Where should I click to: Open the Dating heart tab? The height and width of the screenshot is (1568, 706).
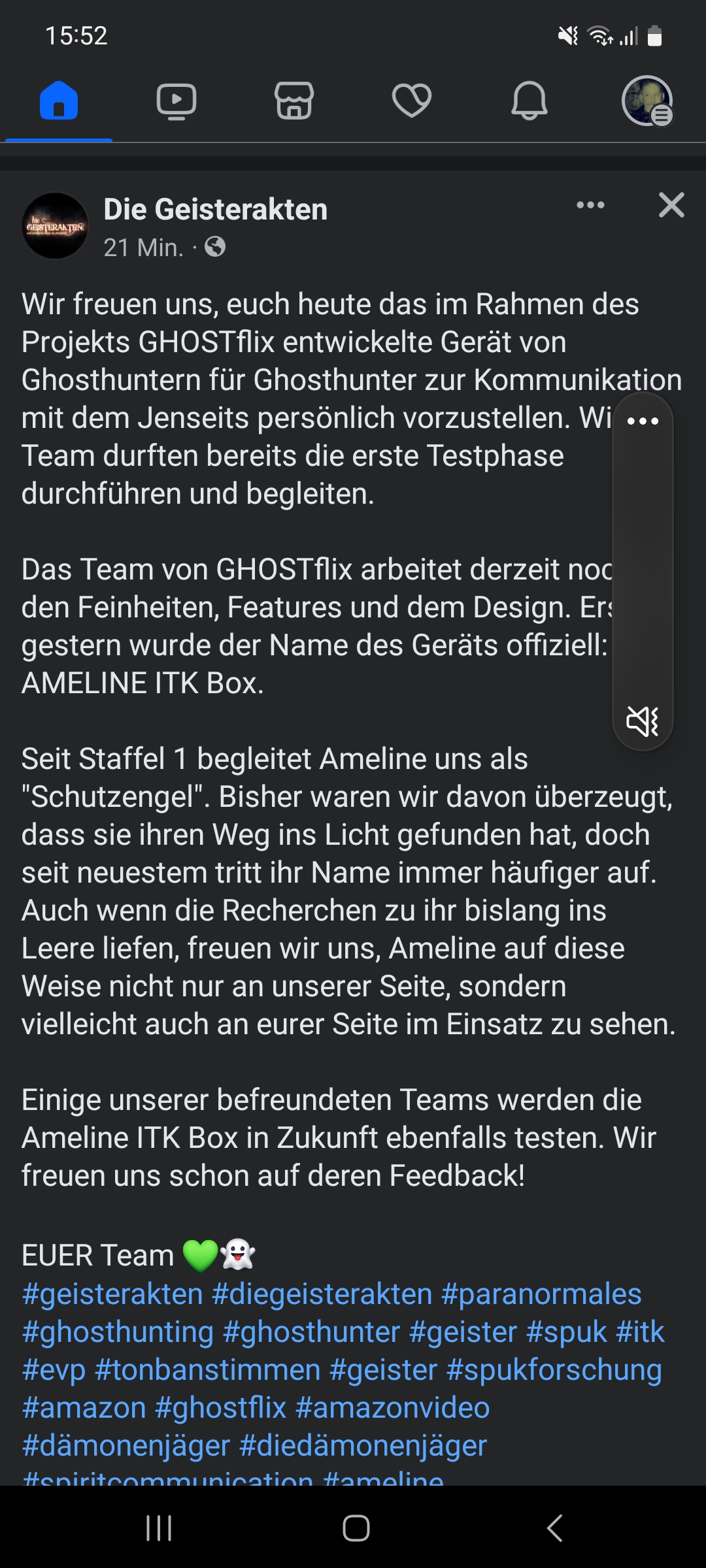tap(412, 101)
